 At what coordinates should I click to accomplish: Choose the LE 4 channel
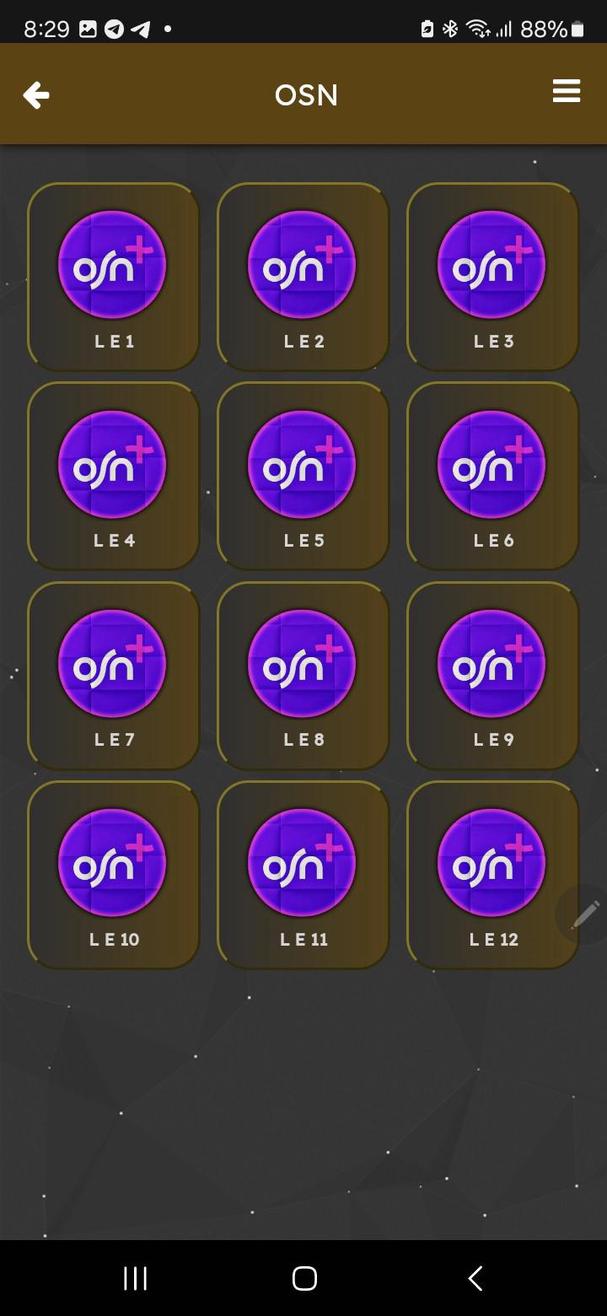pos(113,476)
